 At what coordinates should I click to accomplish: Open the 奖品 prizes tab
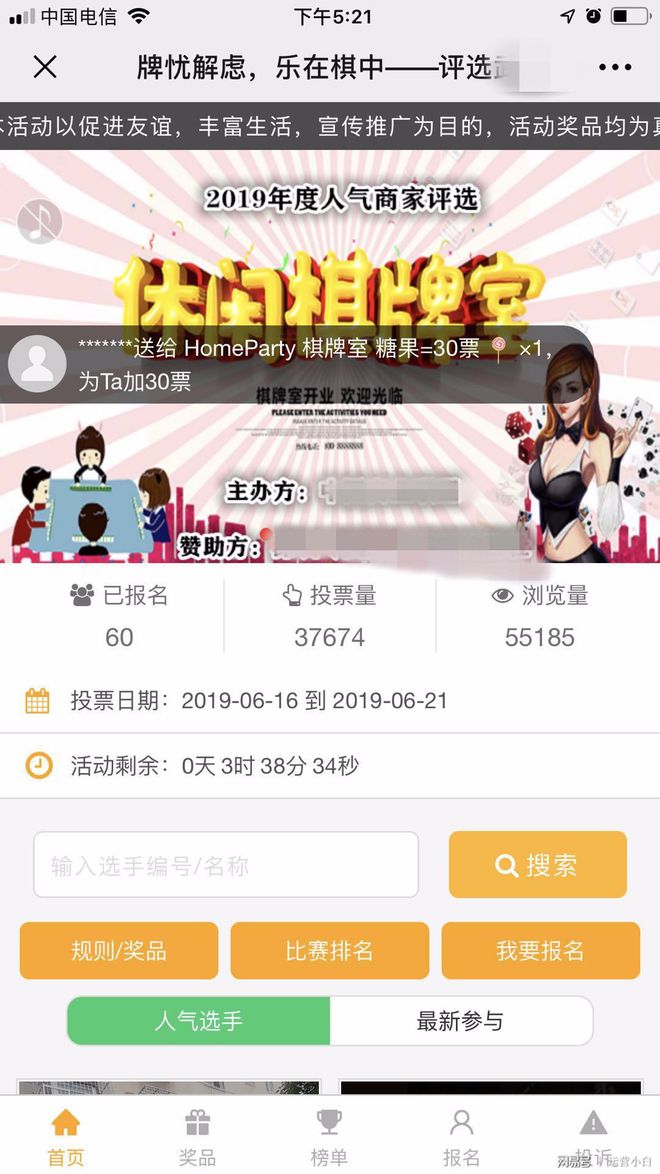coord(197,1138)
